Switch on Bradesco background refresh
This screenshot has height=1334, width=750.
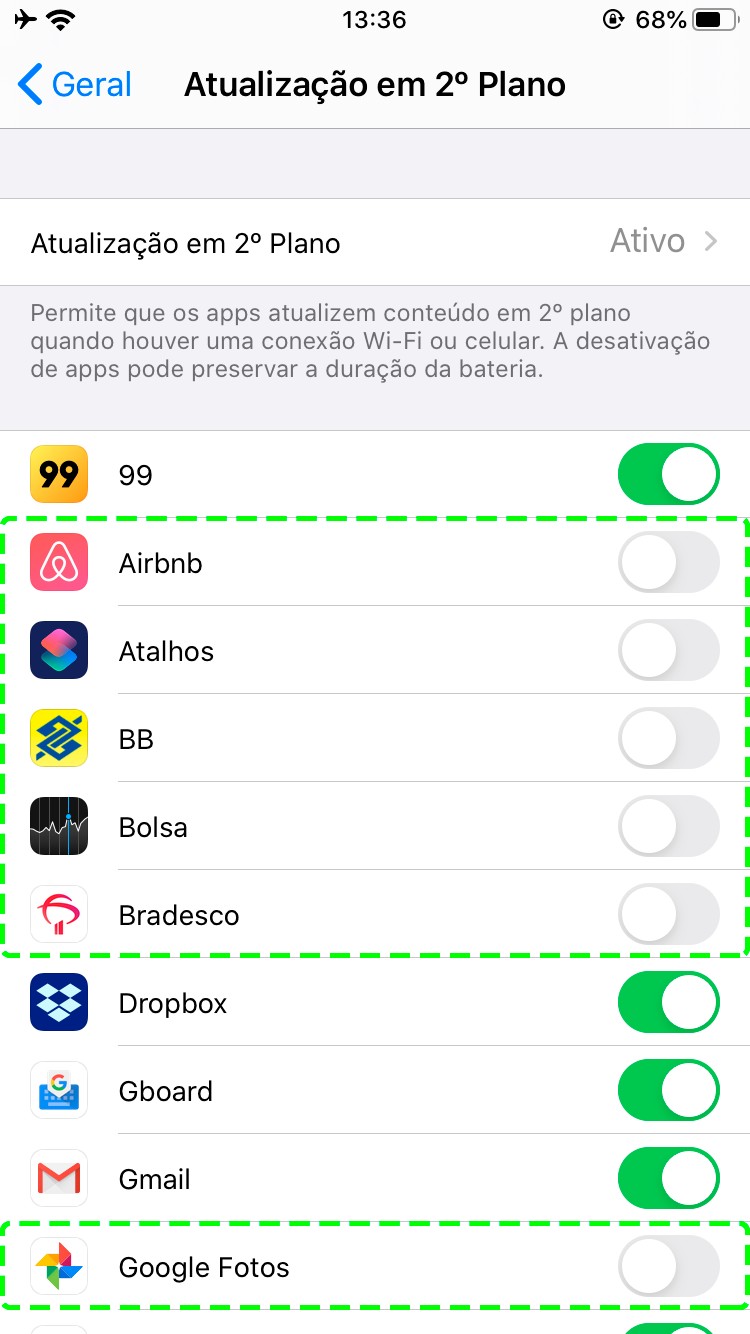[668, 915]
